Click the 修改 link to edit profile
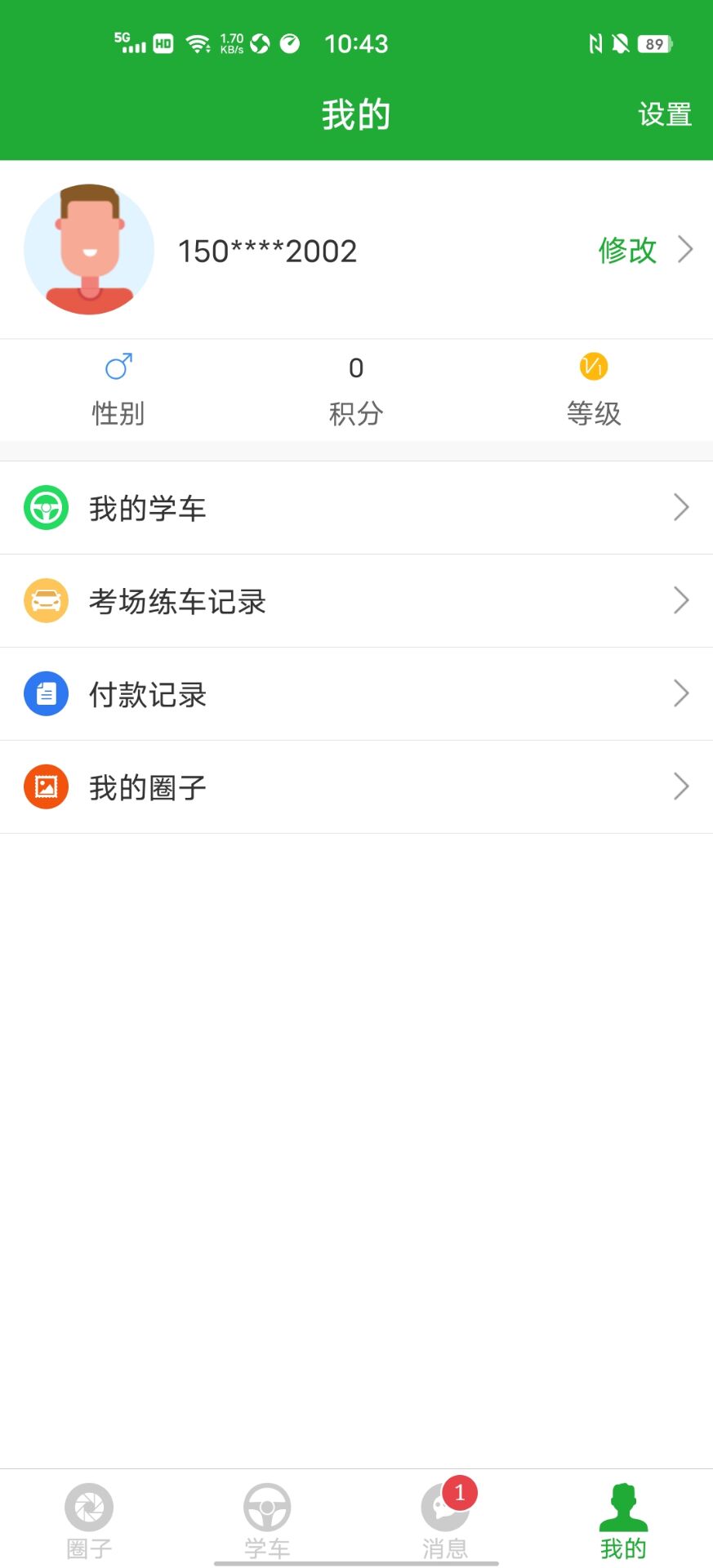 coord(628,250)
